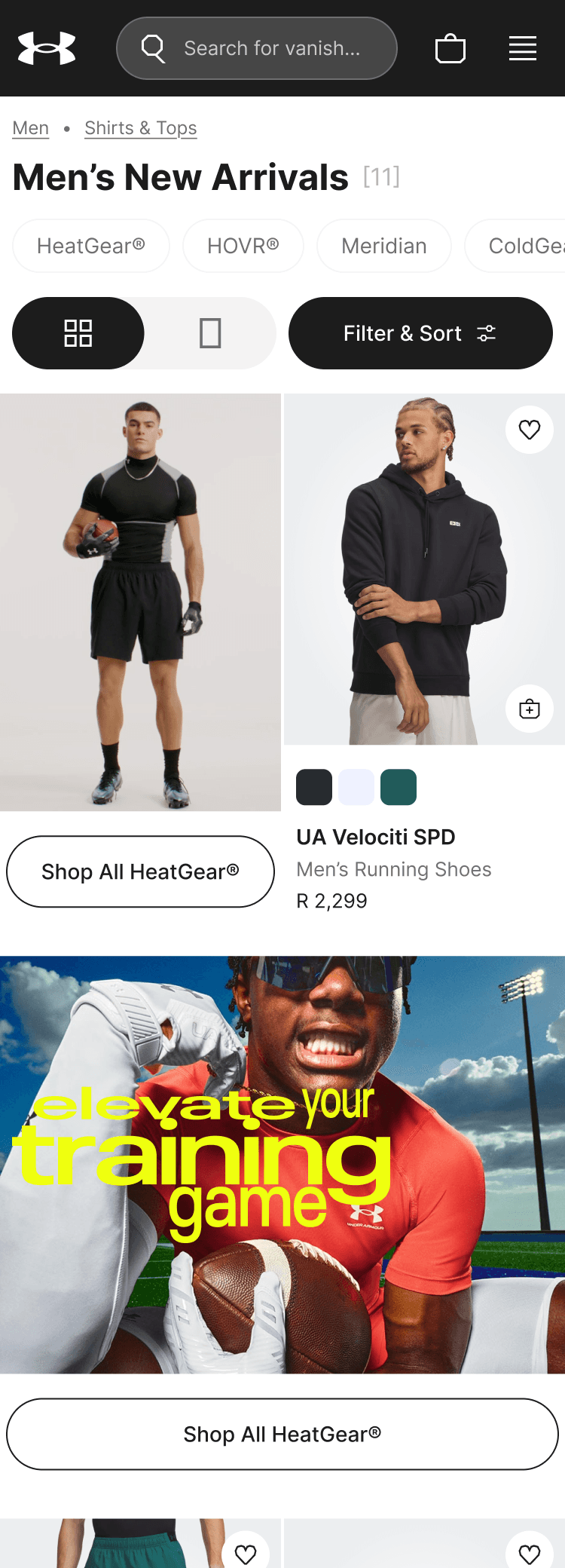This screenshot has height=1568, width=565.
Task: Choose the white color swatch
Action: pos(356,787)
